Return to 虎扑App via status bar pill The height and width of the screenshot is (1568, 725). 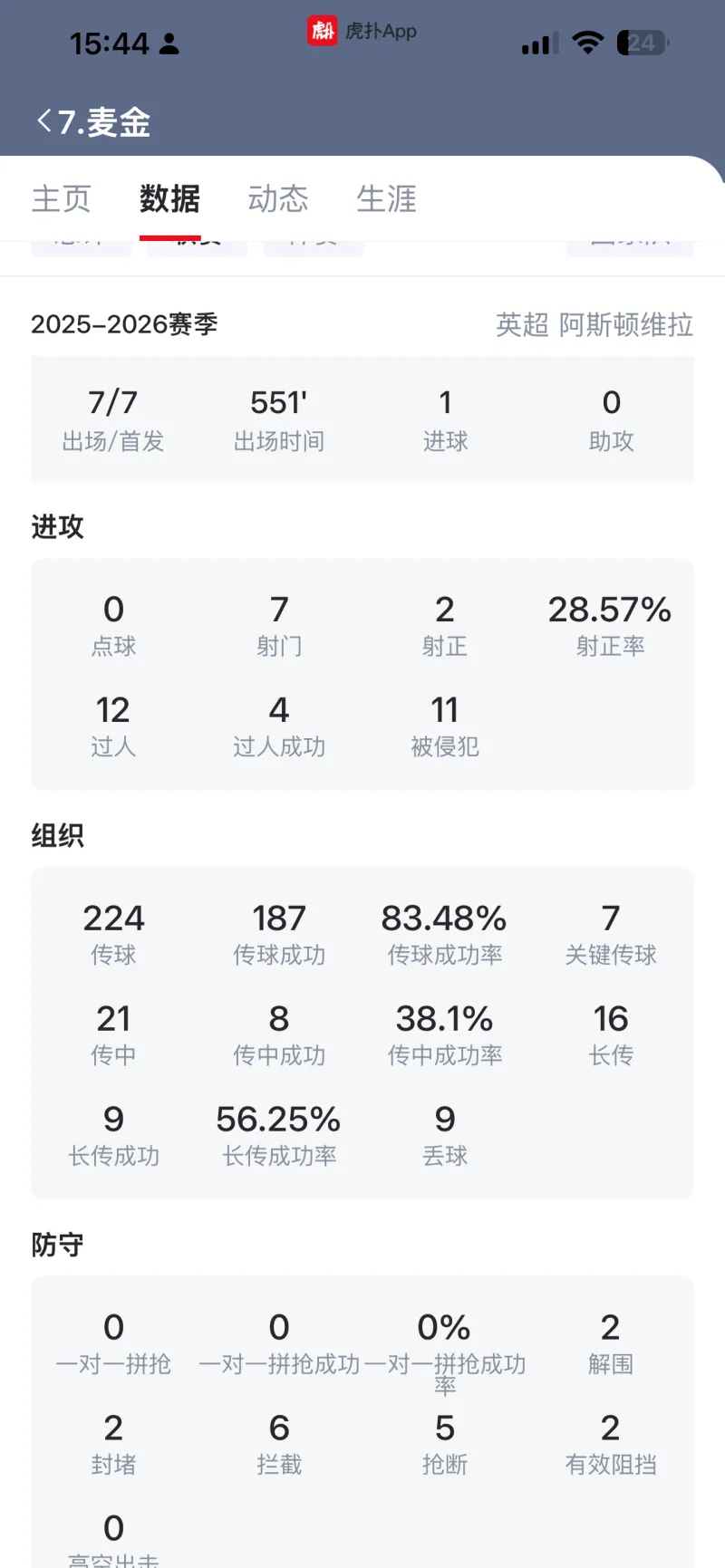[362, 31]
